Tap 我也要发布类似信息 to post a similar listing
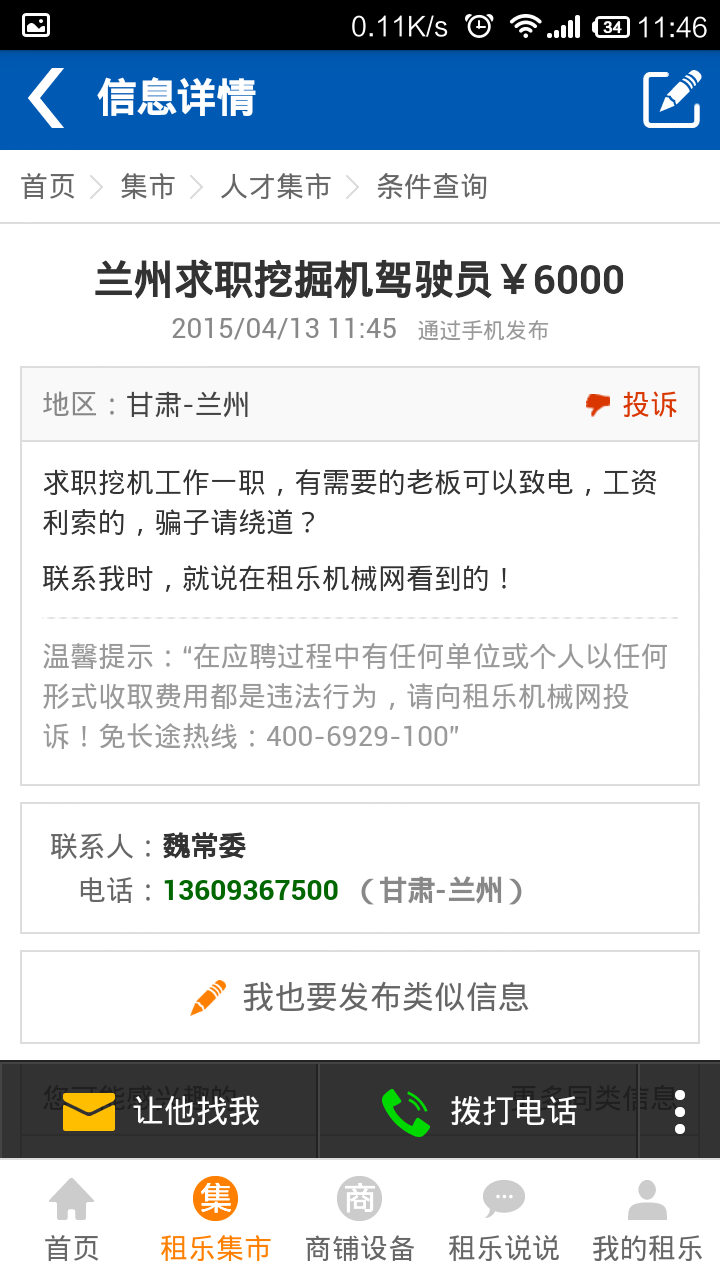Viewport: 720px width, 1280px height. [x=360, y=997]
